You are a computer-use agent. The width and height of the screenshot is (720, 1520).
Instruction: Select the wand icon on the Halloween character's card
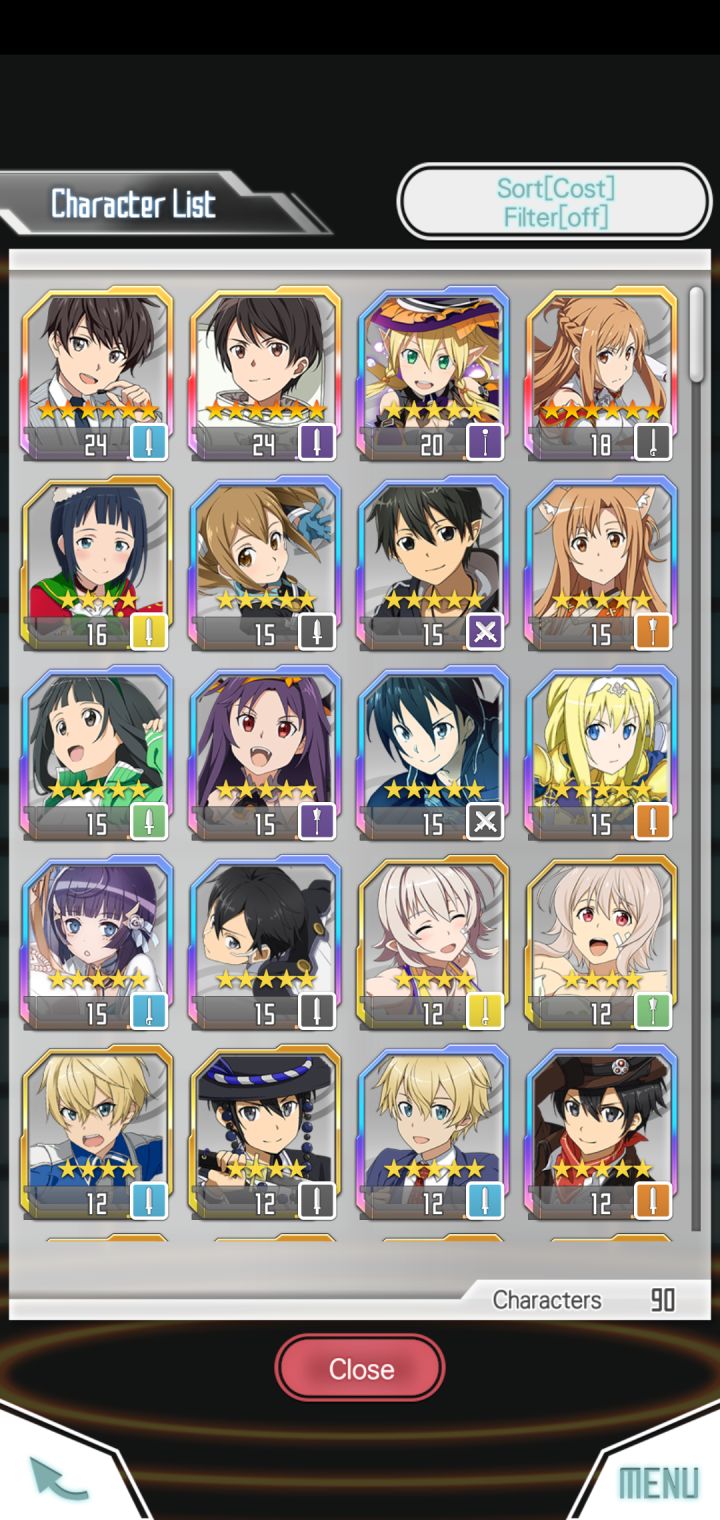coord(485,443)
